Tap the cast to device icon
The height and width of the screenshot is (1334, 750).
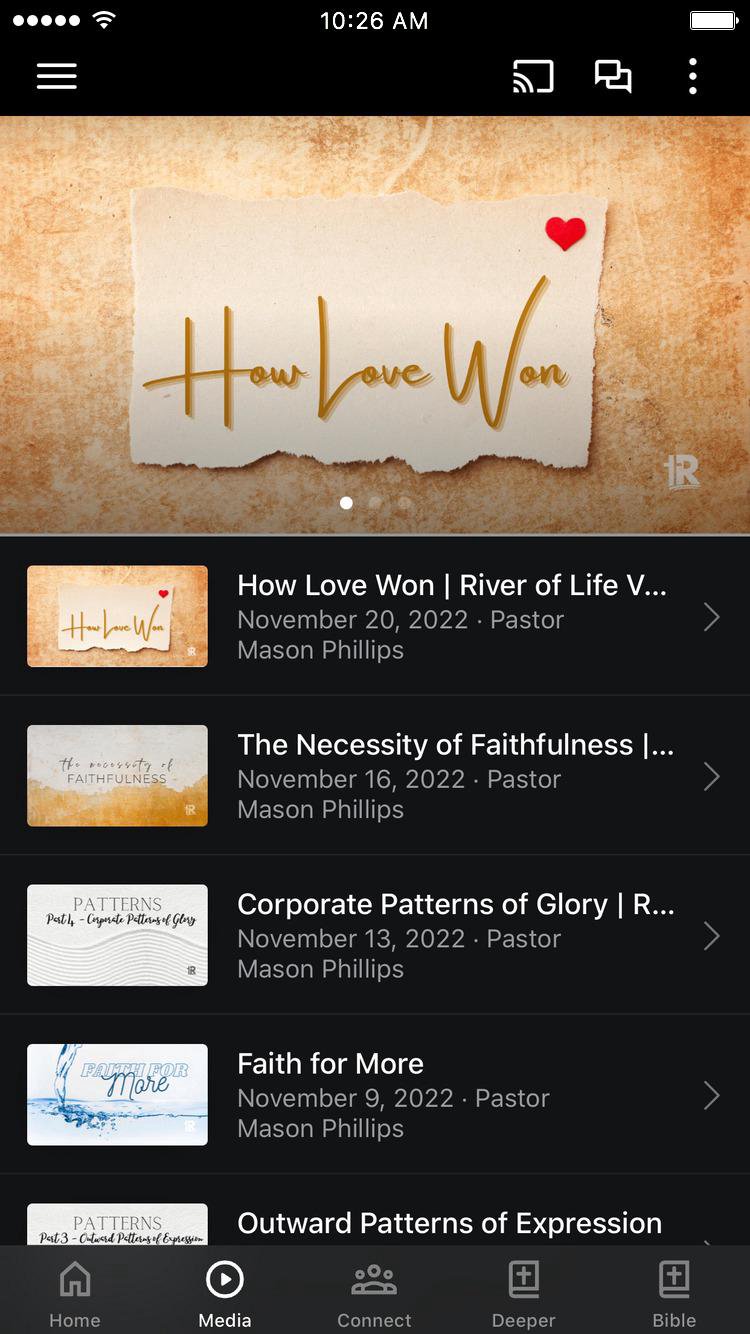(x=533, y=77)
